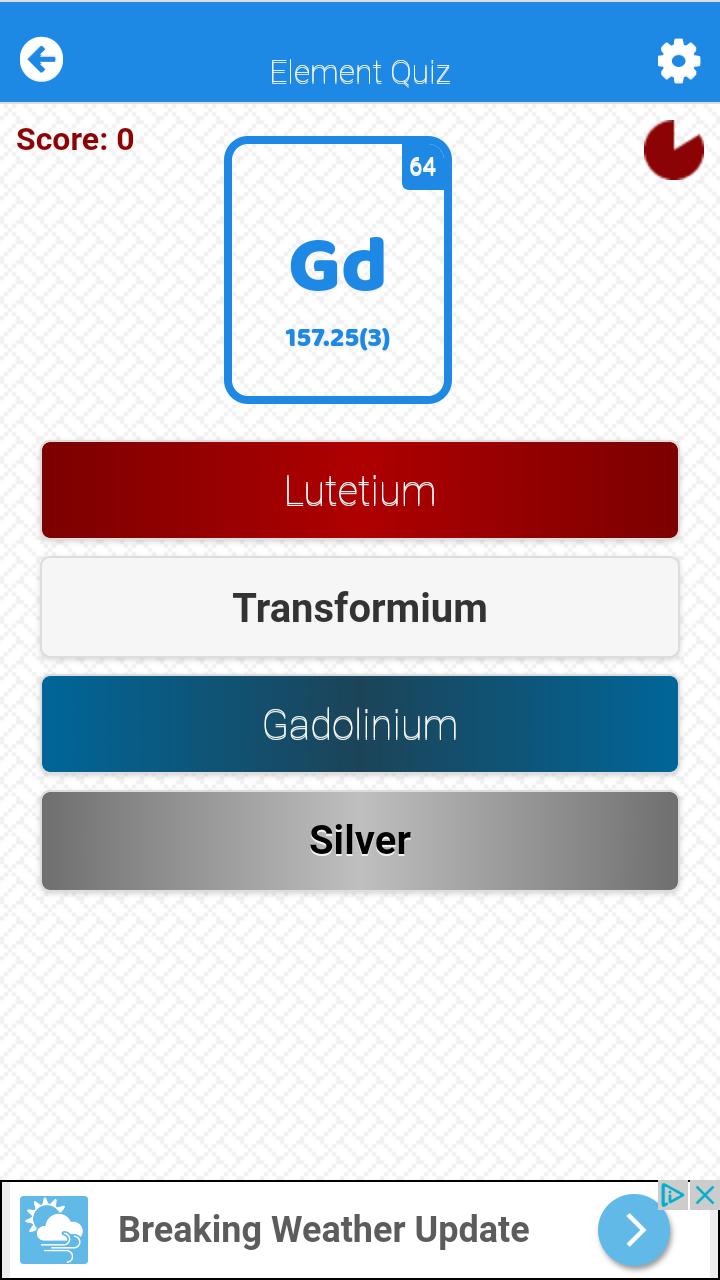Dismiss the ad with the X icon
The image size is (720, 1280).
(x=704, y=1195)
